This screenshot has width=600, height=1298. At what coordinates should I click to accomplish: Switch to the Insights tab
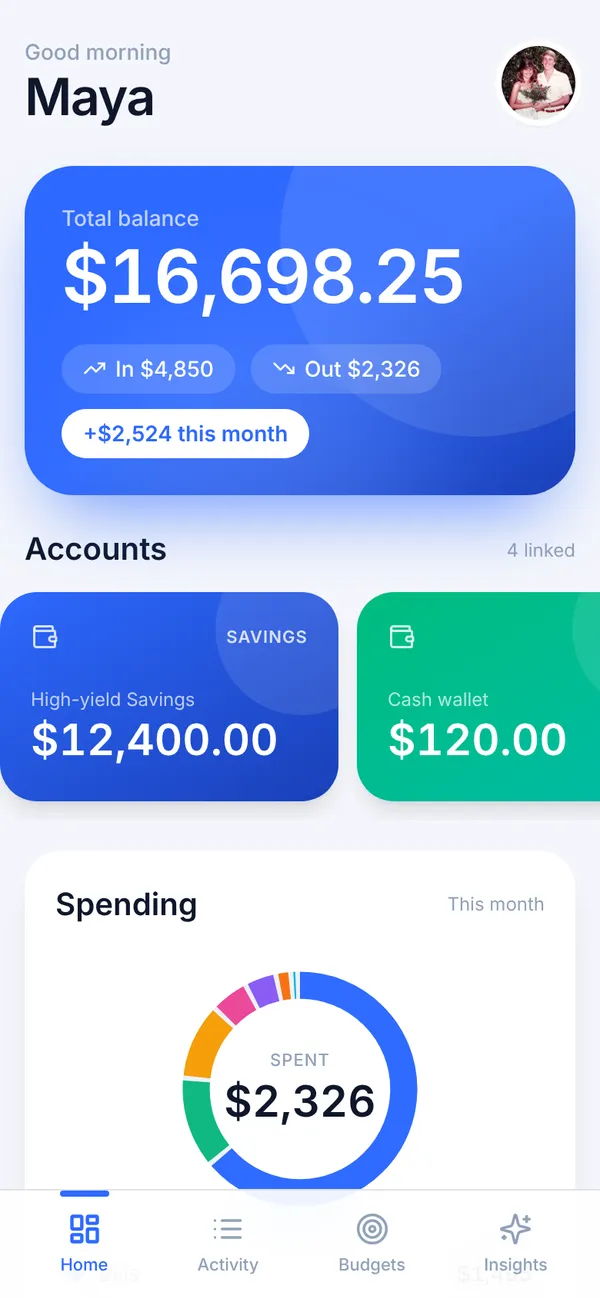coord(516,1243)
